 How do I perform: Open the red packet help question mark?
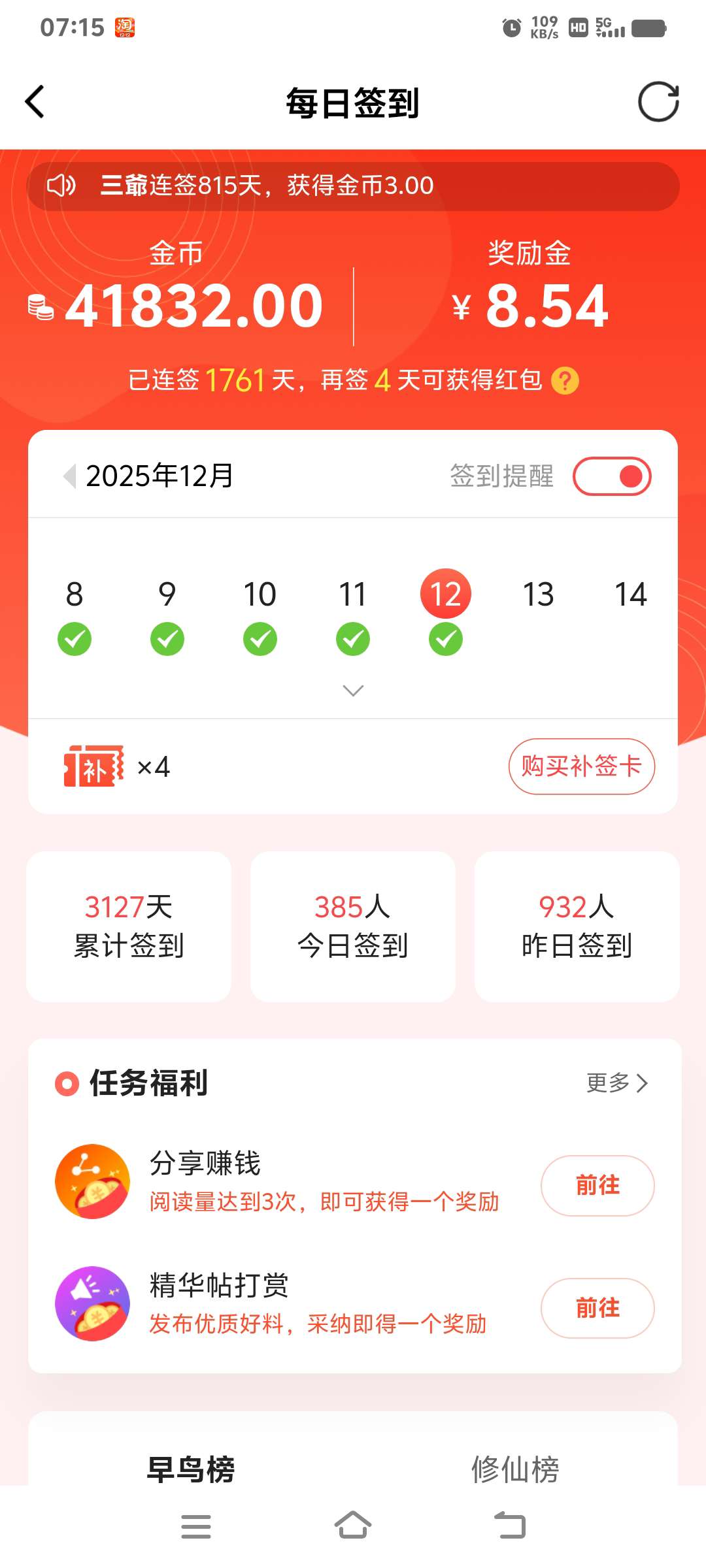pyautogui.click(x=565, y=380)
